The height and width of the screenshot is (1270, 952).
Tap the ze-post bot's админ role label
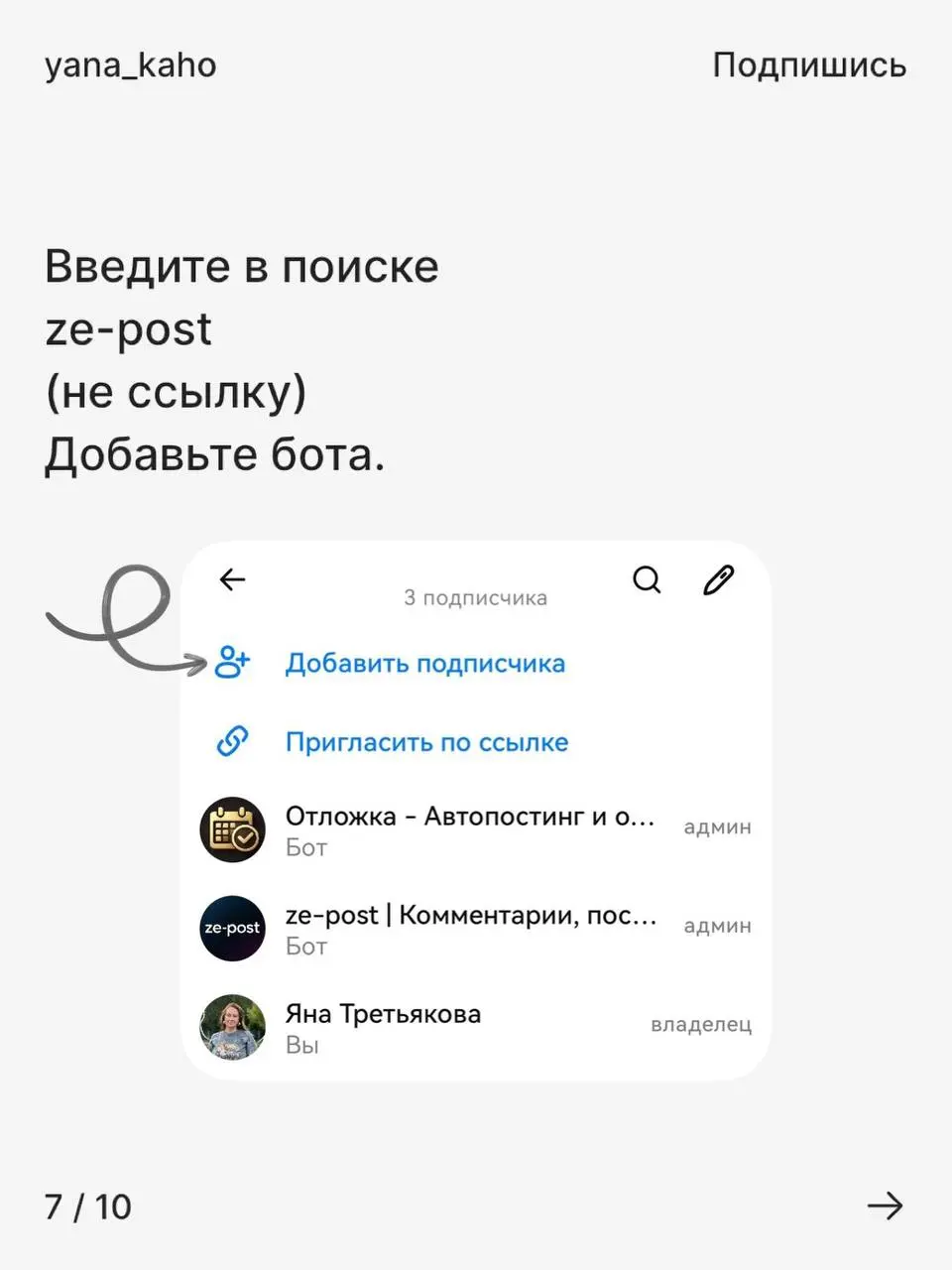[x=717, y=926]
